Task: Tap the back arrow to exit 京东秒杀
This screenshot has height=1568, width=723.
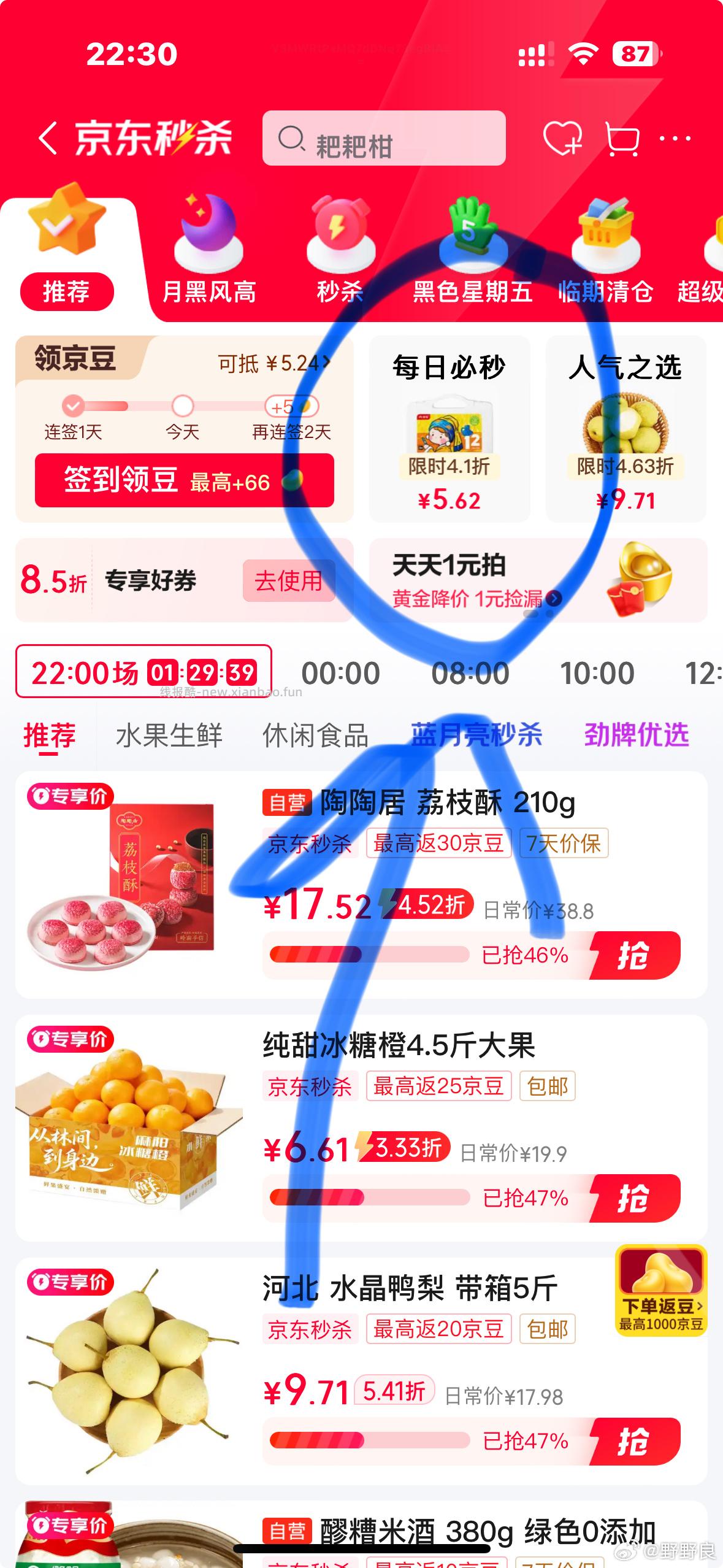Action: point(49,139)
